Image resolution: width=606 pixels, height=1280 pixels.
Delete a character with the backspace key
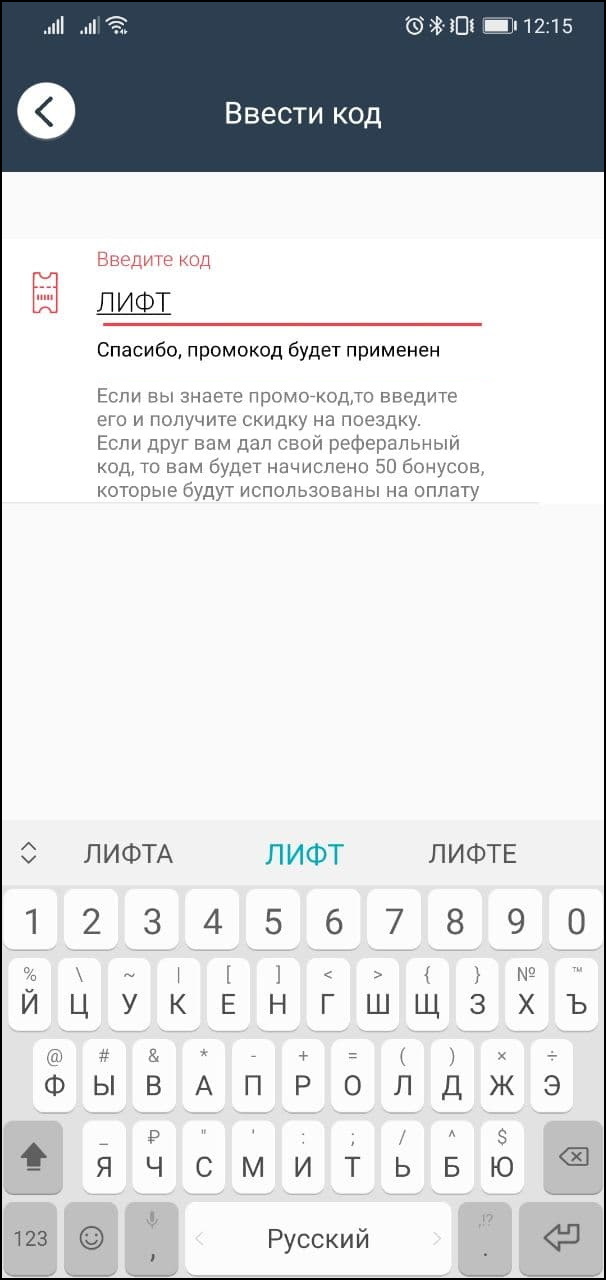pyautogui.click(x=574, y=1156)
